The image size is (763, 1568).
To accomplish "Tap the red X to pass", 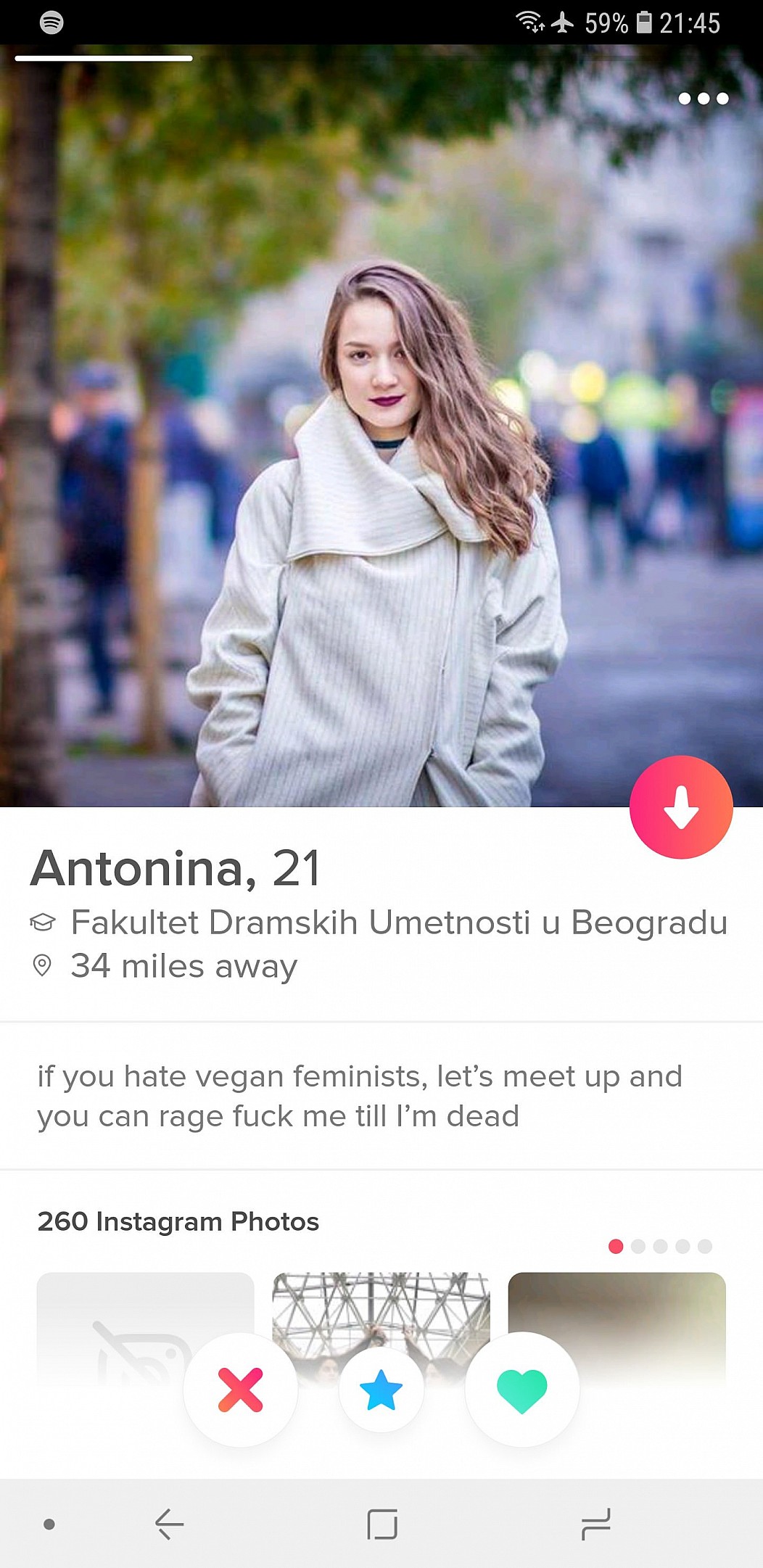I will (x=241, y=1390).
